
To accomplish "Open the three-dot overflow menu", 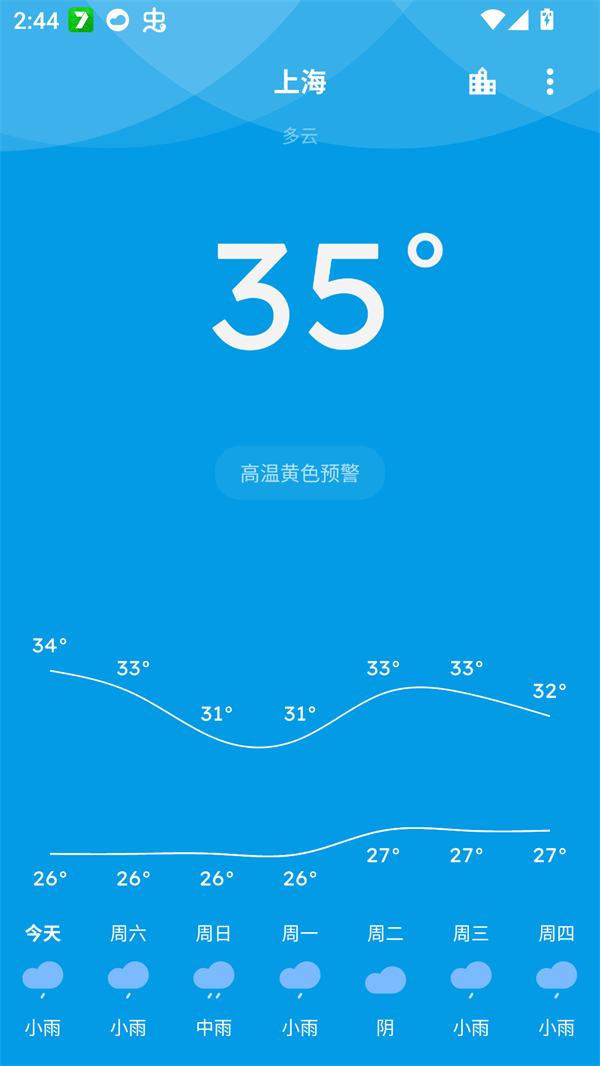I will (549, 82).
